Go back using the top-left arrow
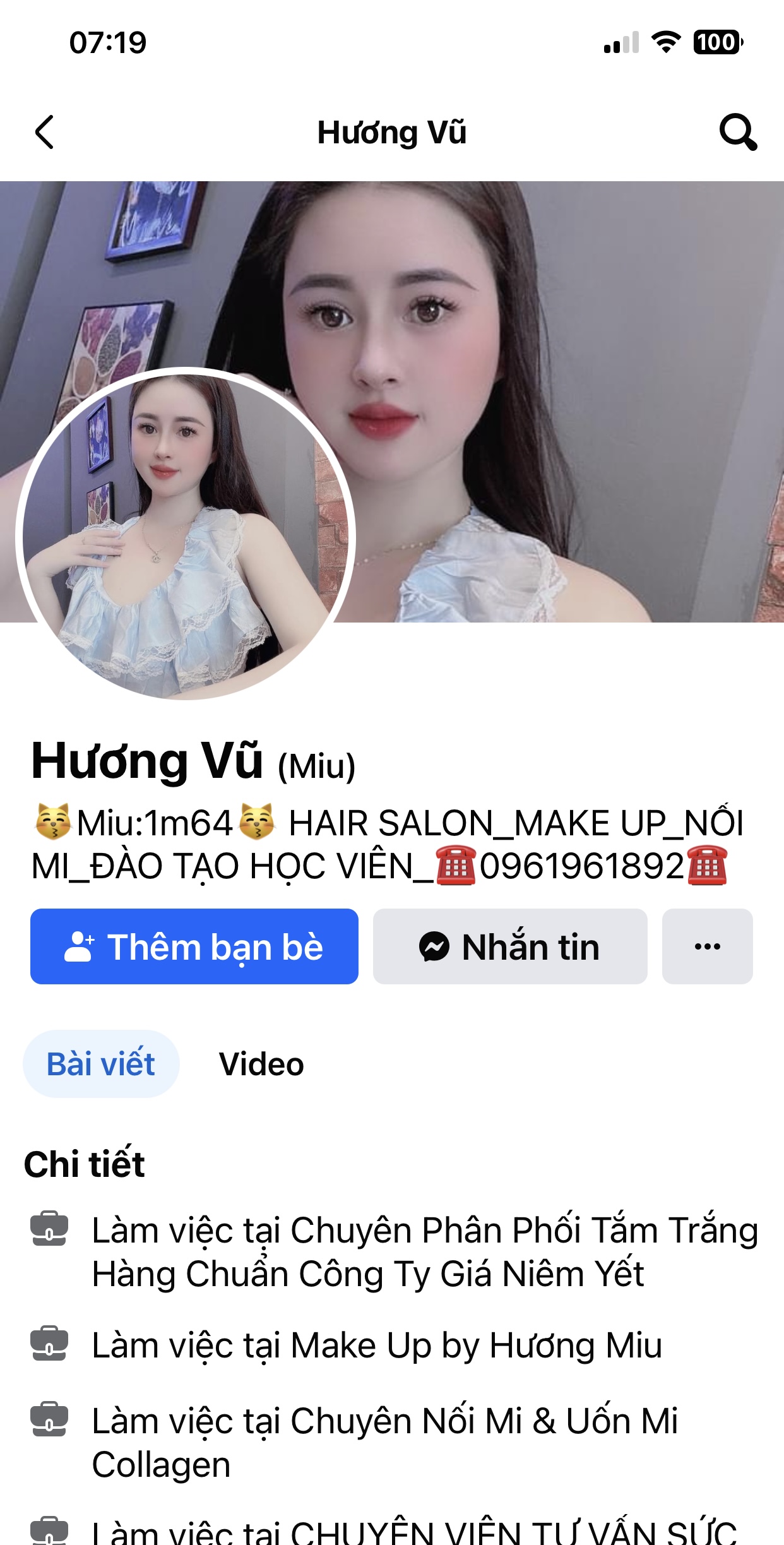Image resolution: width=784 pixels, height=1545 pixels. tap(44, 133)
